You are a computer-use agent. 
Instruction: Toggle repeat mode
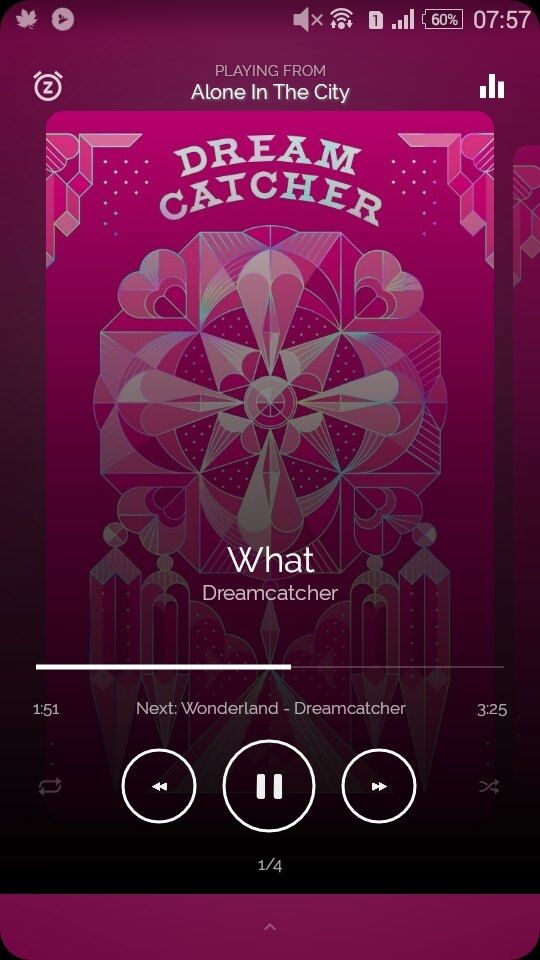(50, 786)
